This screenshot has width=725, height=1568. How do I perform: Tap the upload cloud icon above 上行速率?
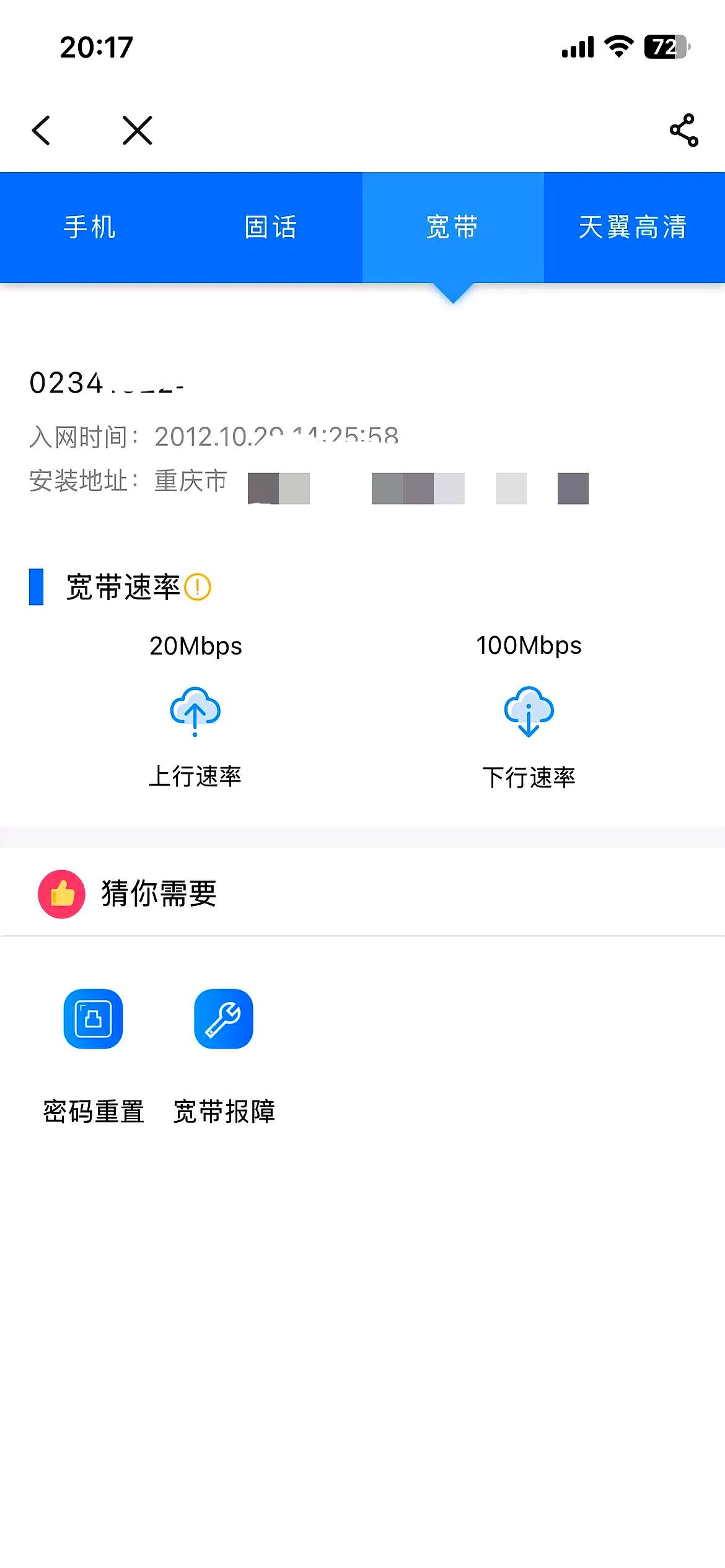click(195, 712)
